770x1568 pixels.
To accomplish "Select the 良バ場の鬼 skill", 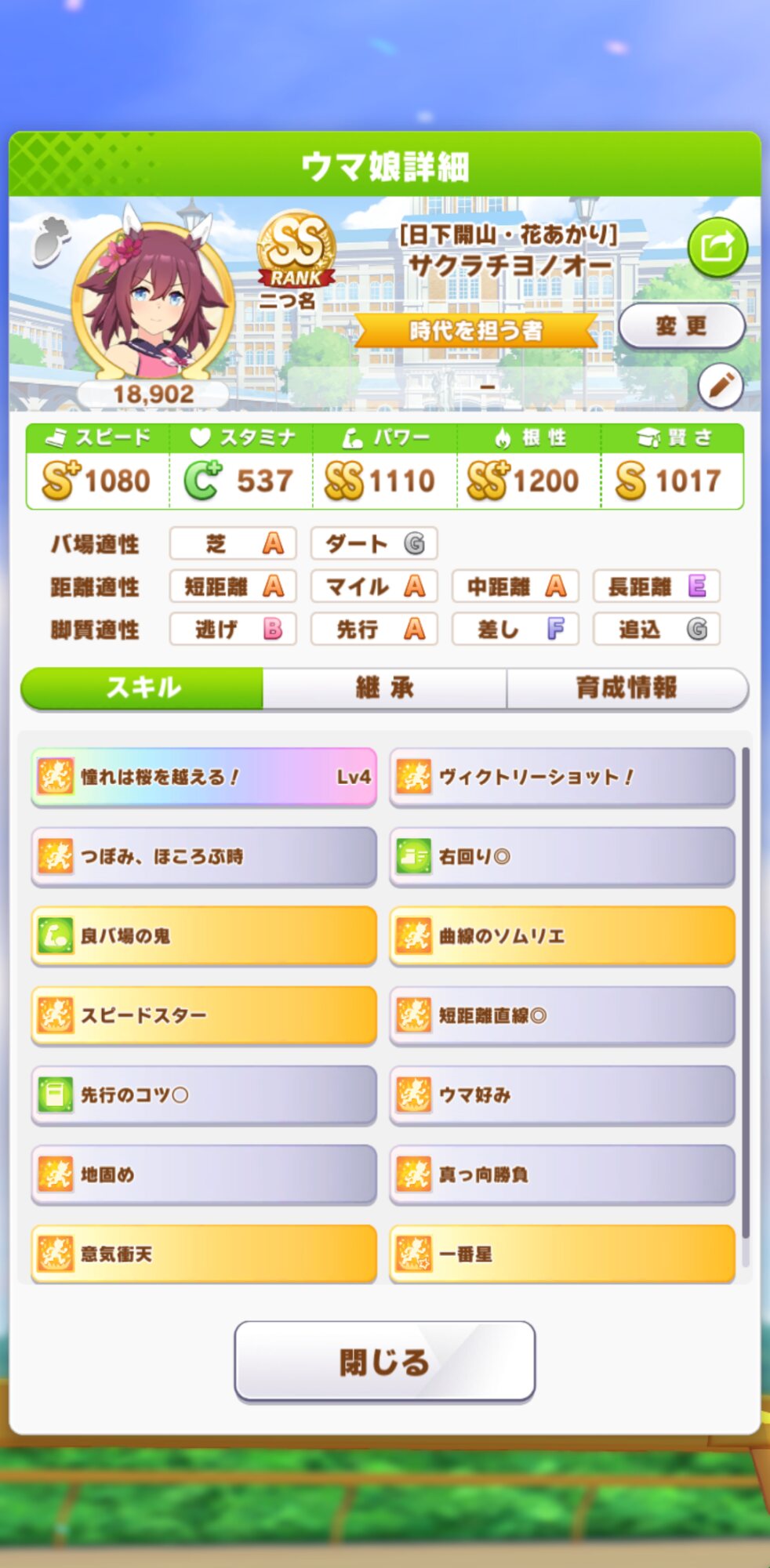I will pyautogui.click(x=204, y=935).
